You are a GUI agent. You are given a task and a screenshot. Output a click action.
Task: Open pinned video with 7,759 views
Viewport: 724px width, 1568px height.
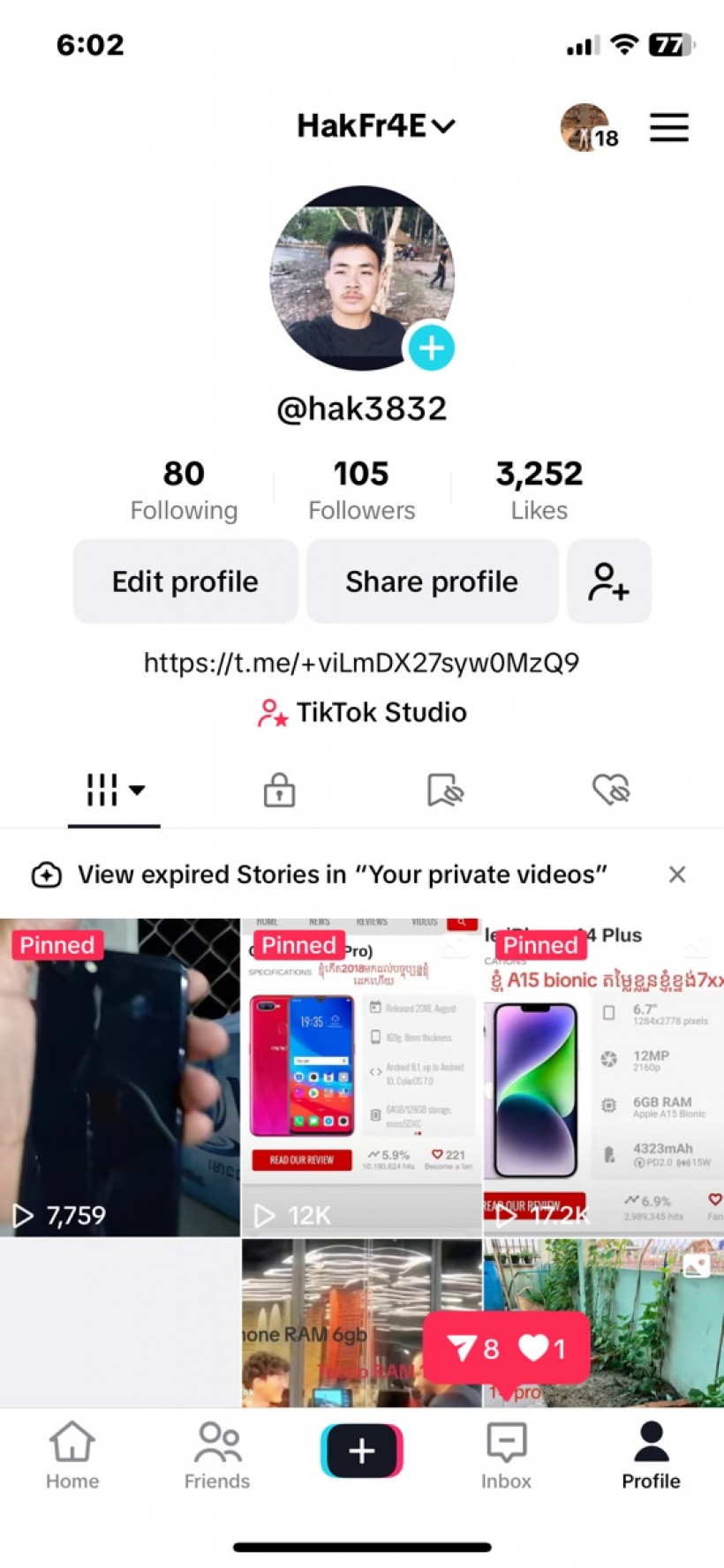pos(119,1077)
